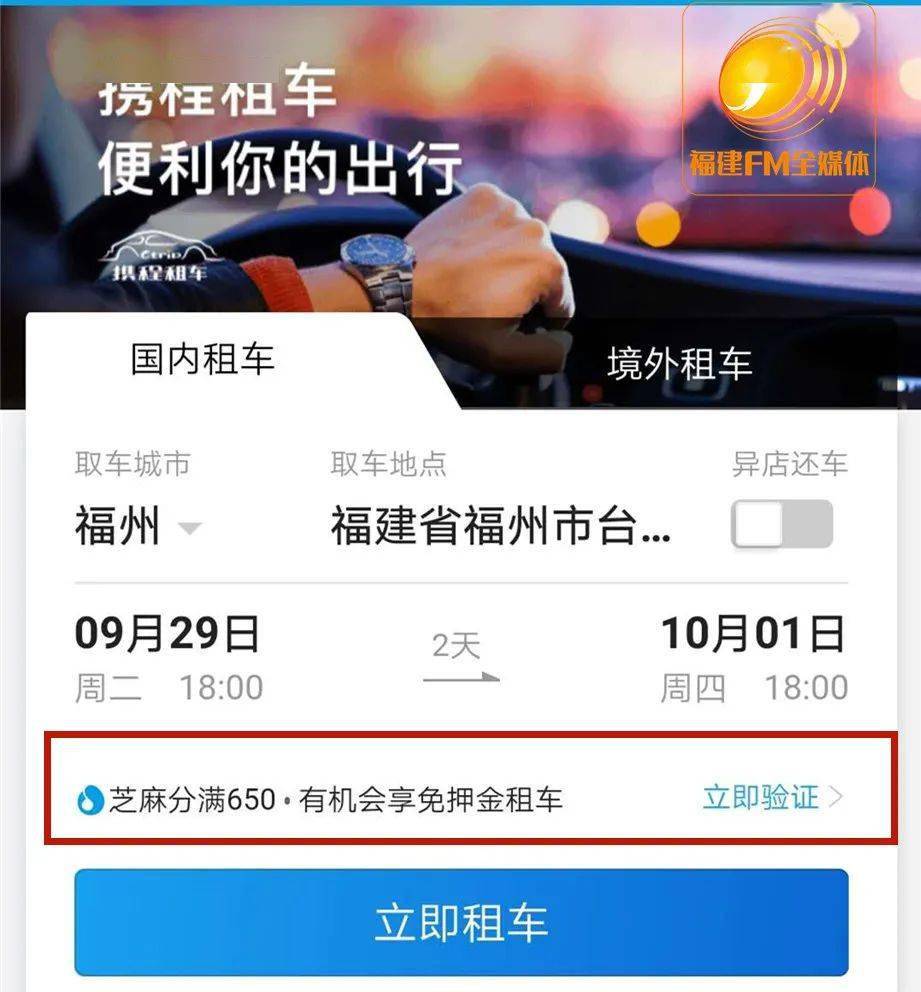Viewport: 921px width, 992px height.
Task: Tap 立即验证 to verify Sesame credit
Action: tap(772, 797)
